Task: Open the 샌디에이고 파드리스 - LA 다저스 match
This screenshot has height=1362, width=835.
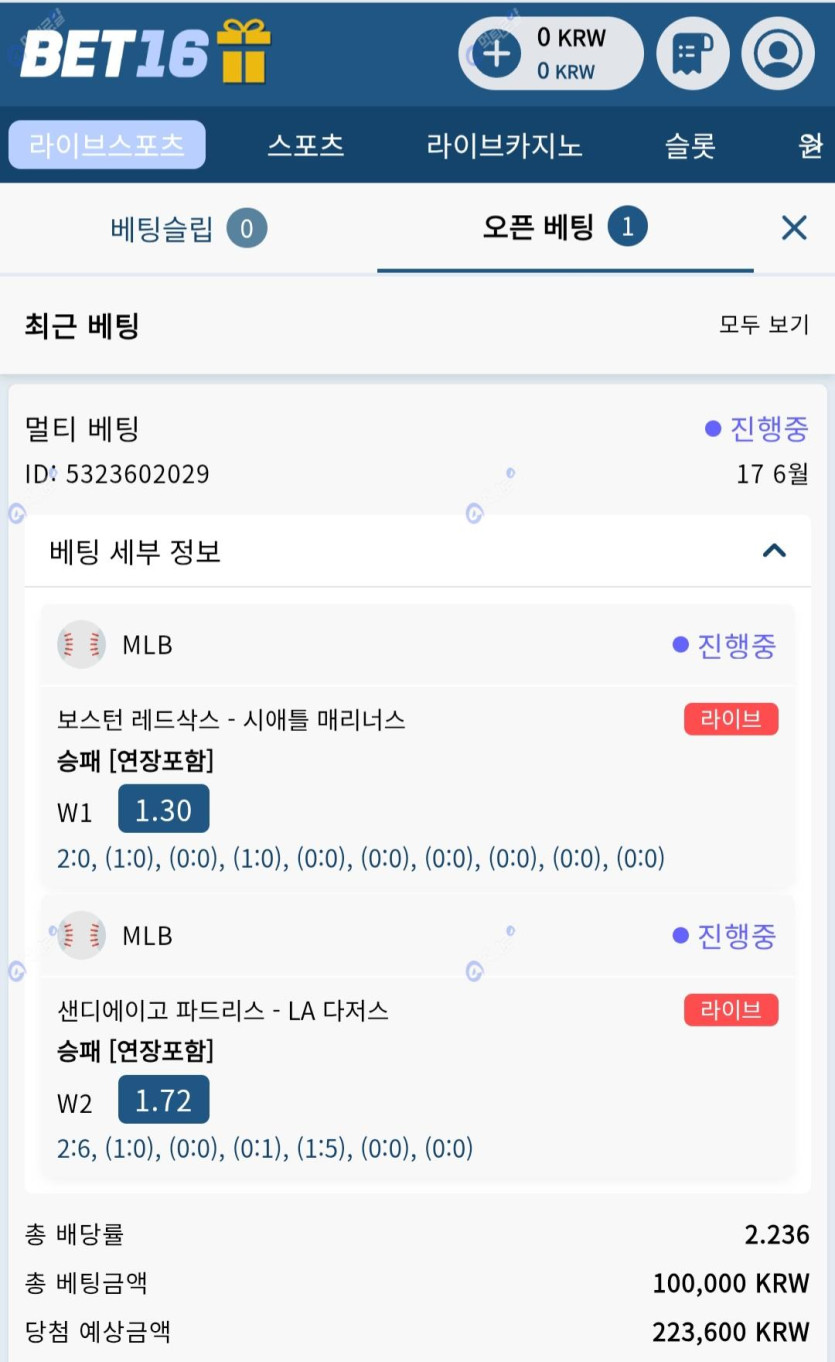Action: [x=223, y=1011]
